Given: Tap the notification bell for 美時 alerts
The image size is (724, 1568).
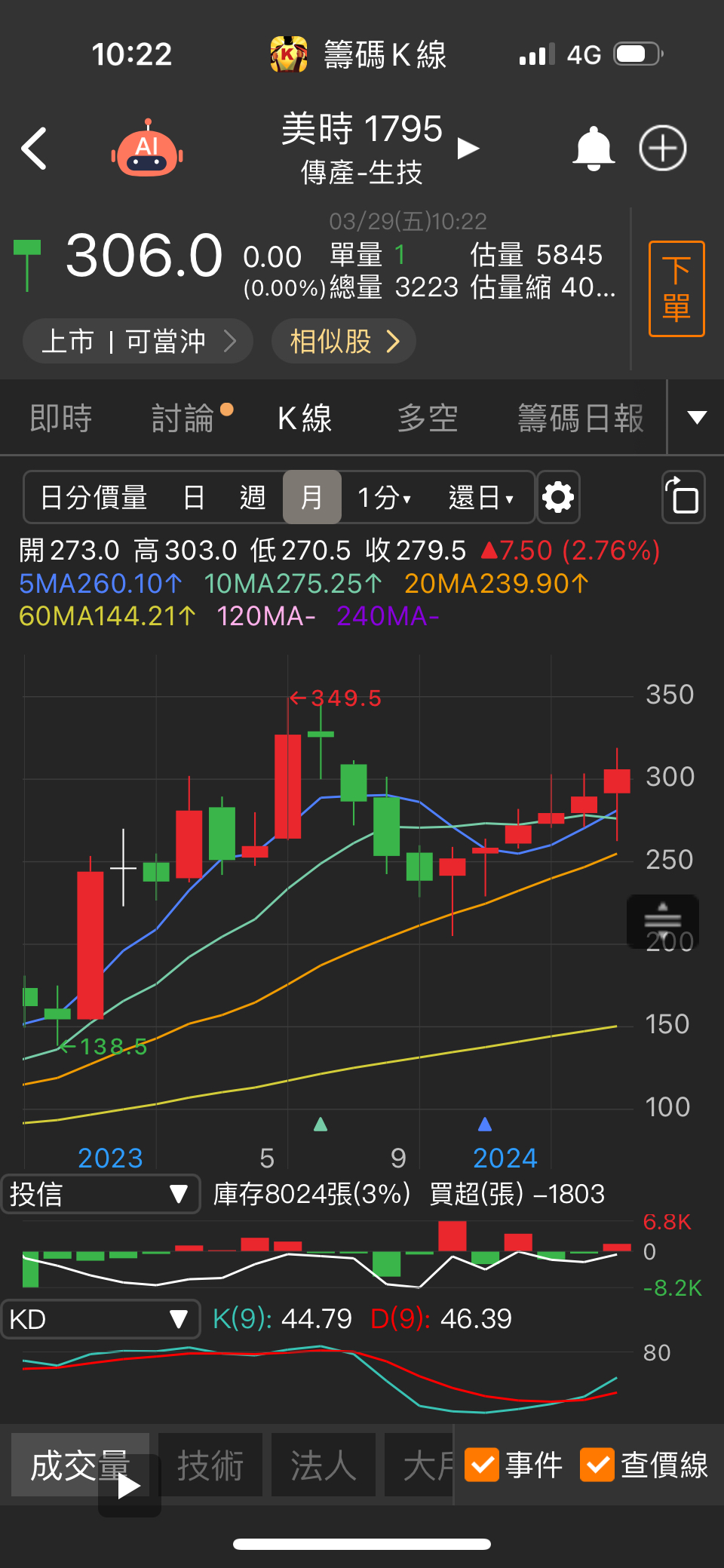Looking at the screenshot, I should tap(594, 149).
